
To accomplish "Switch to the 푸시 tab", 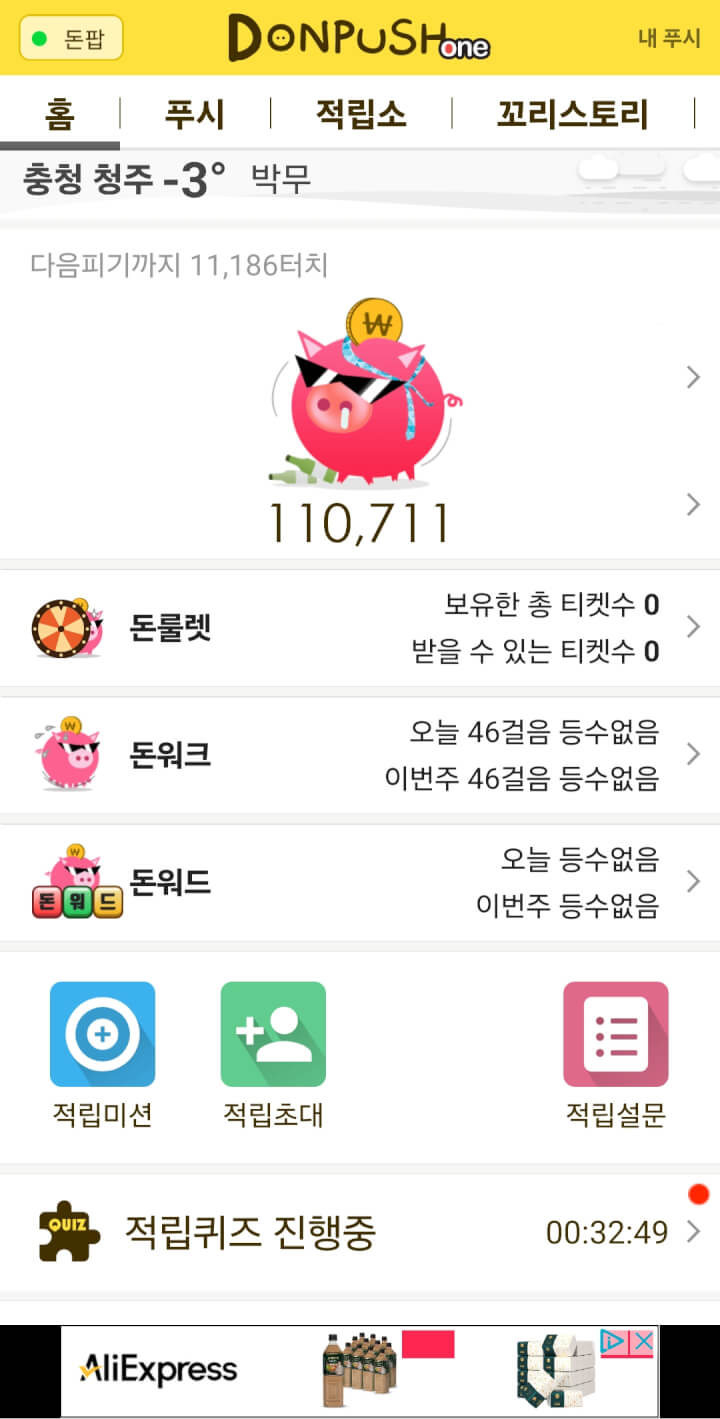I will point(195,115).
